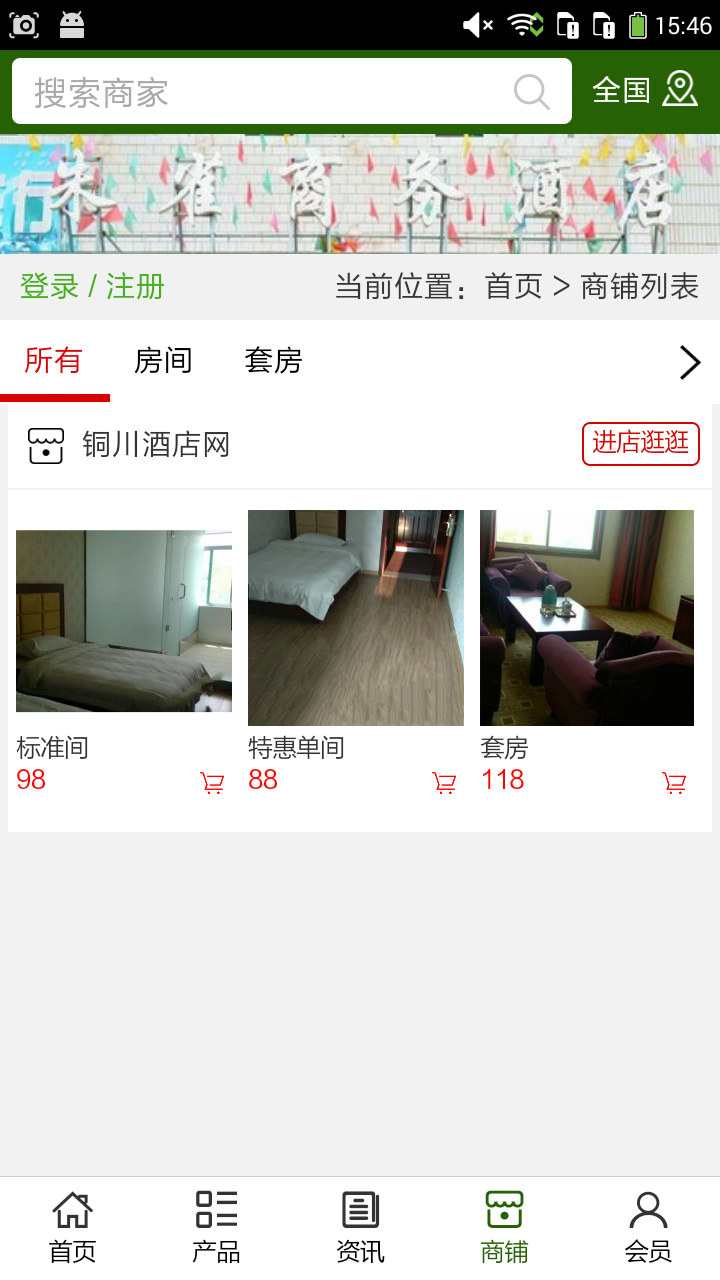Open 登录 / 注册 login link

92,287
